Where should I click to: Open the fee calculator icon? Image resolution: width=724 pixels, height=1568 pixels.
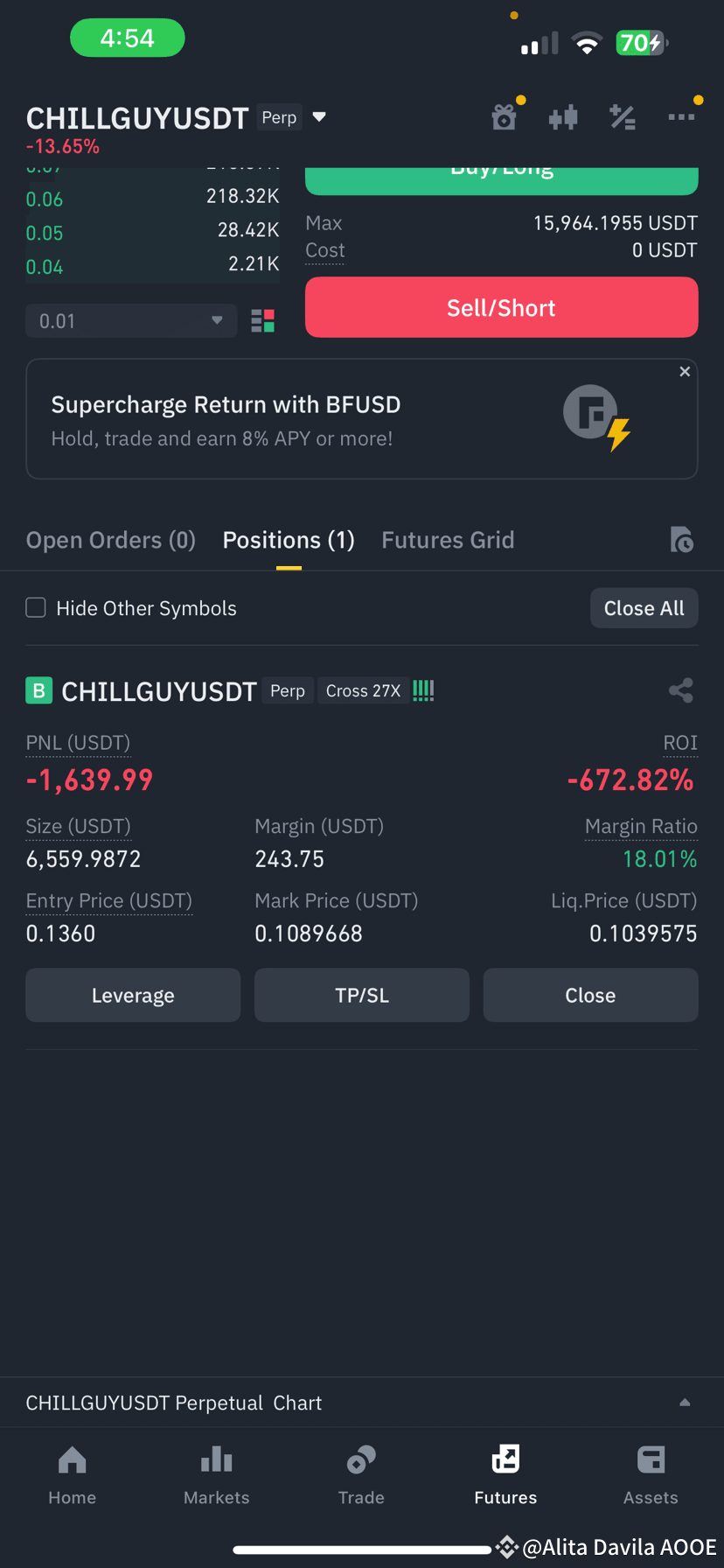623,116
